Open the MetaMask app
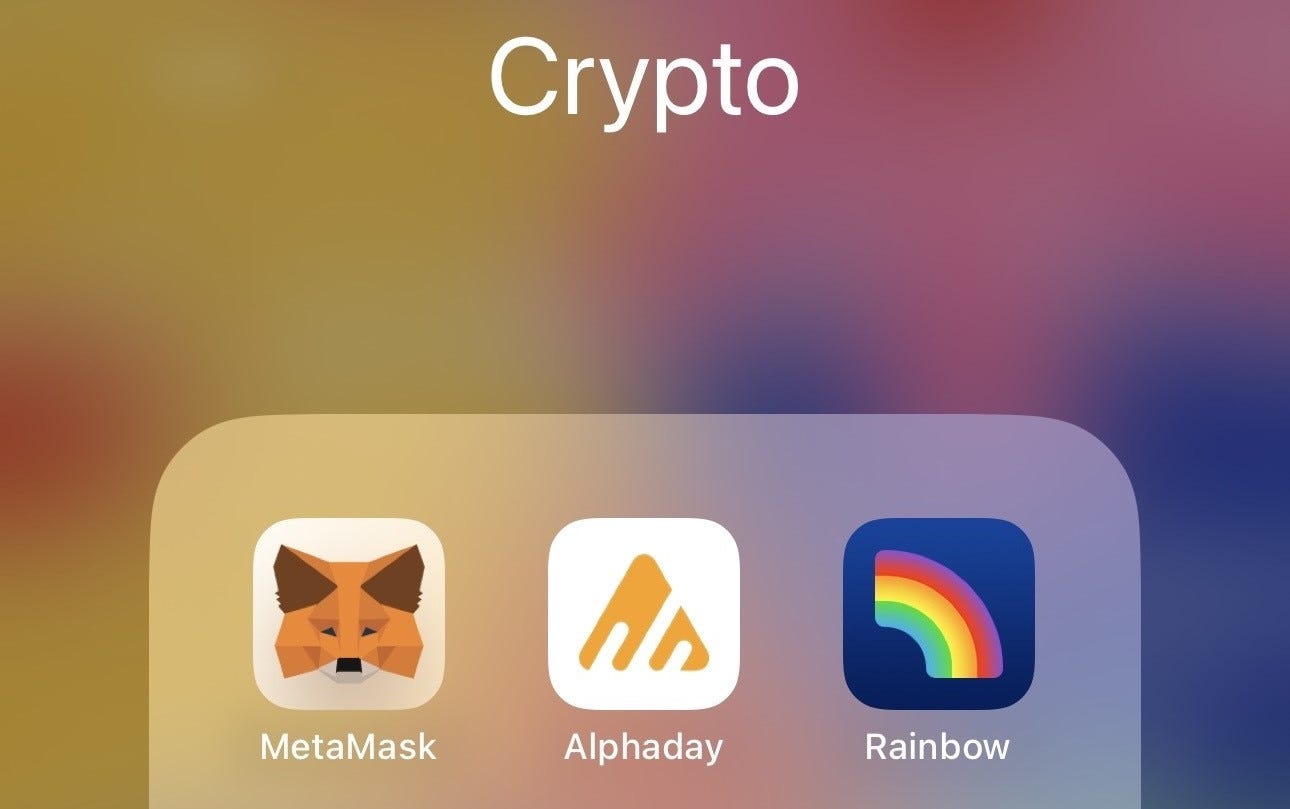Viewport: 1290px width, 809px height. (348, 614)
